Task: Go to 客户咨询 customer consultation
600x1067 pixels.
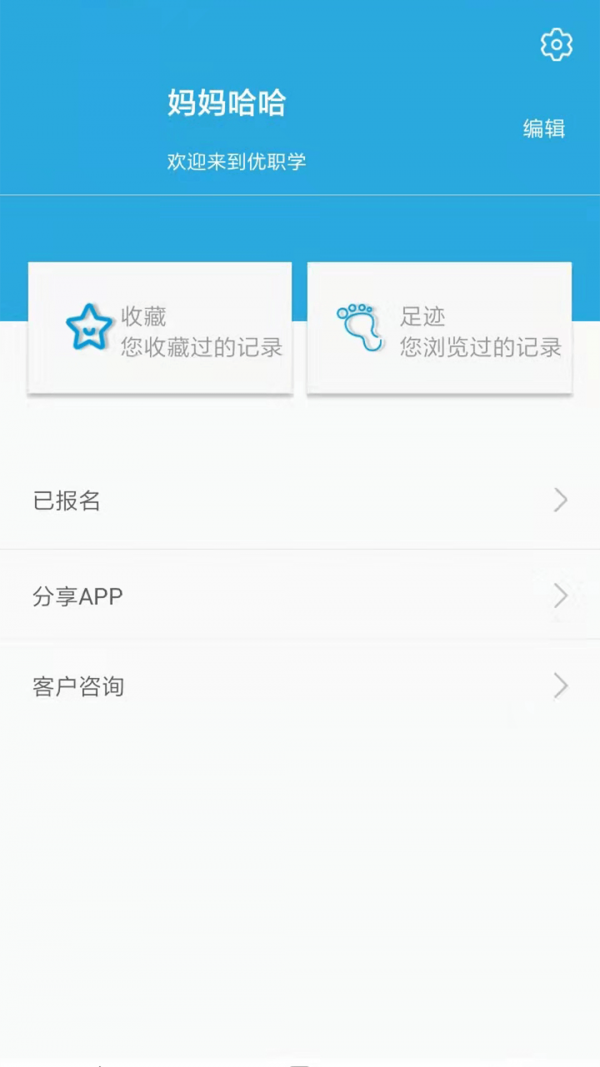Action: 300,687
